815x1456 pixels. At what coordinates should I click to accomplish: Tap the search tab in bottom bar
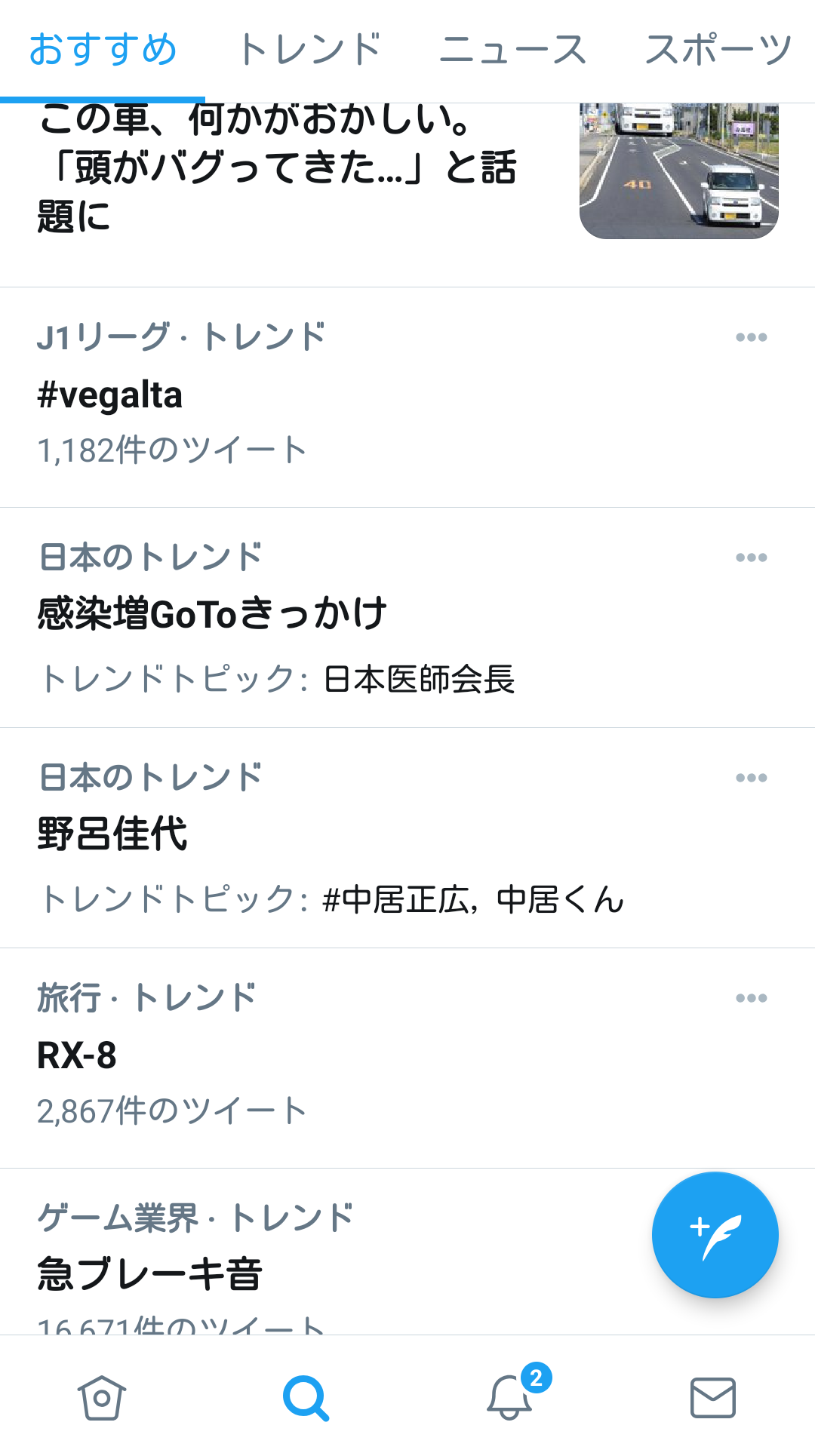tap(306, 1397)
